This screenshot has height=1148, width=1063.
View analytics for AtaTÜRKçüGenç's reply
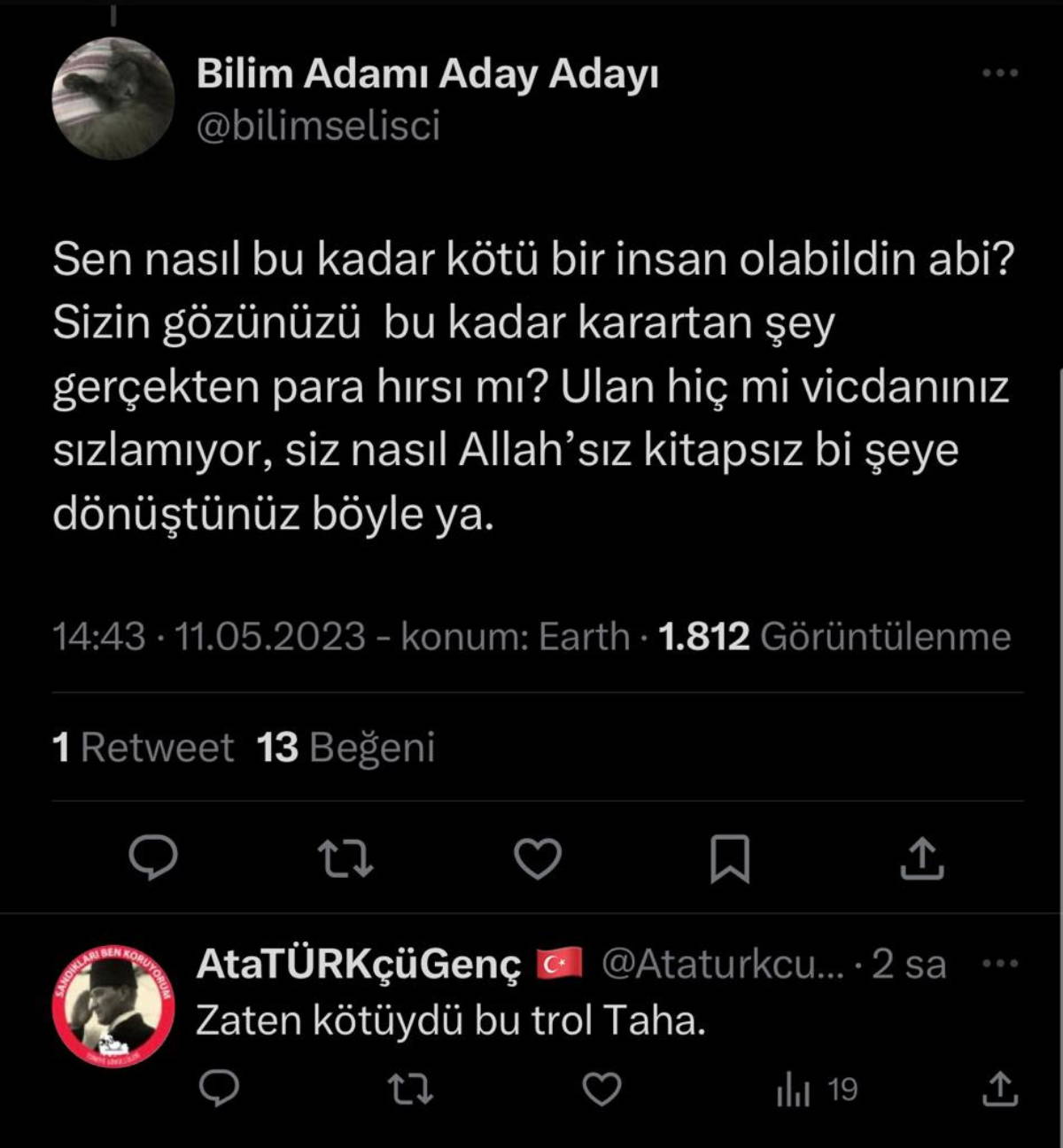[x=816, y=1090]
